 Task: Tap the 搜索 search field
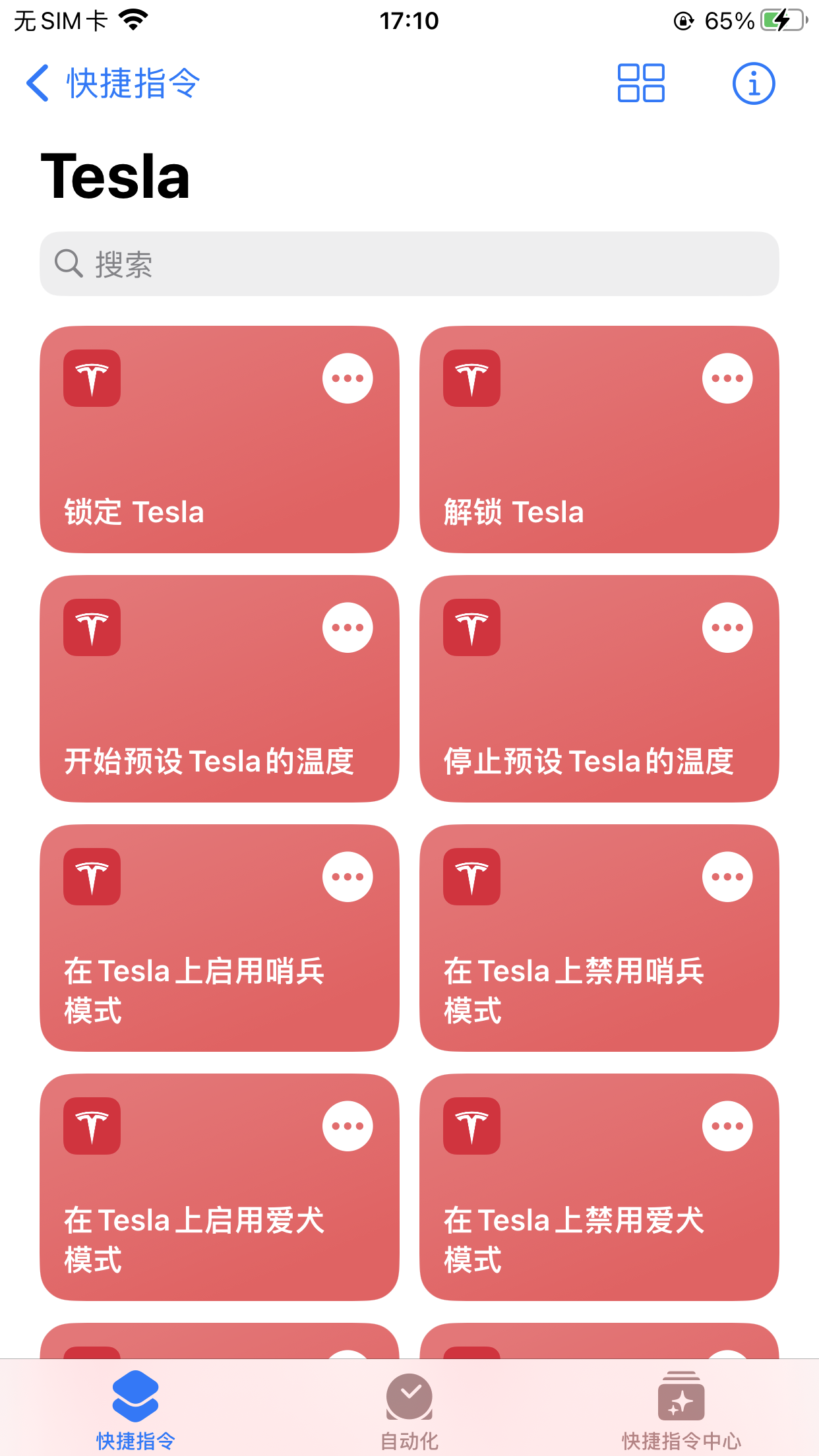409,264
